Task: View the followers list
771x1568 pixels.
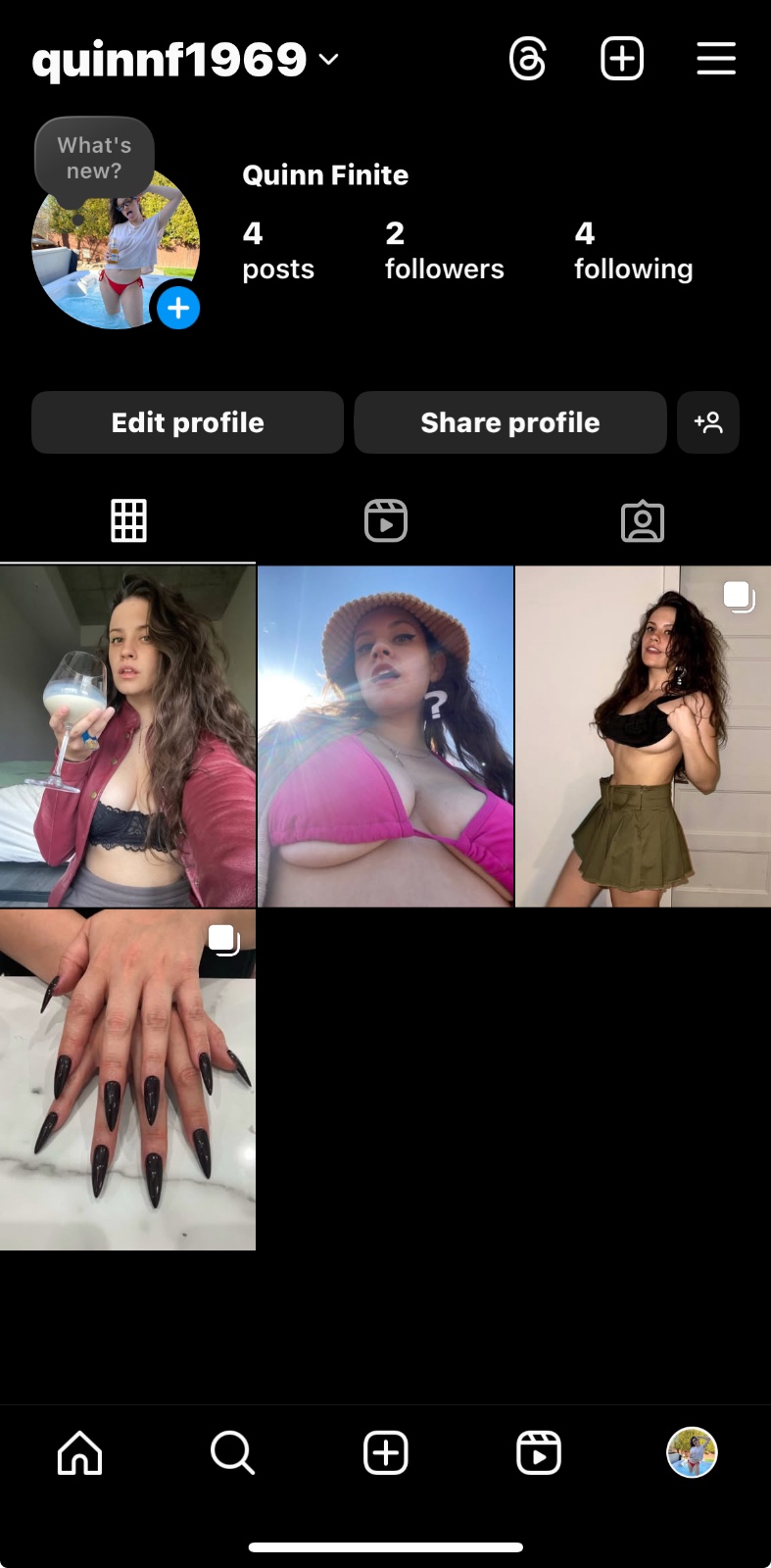Action: [x=444, y=251]
